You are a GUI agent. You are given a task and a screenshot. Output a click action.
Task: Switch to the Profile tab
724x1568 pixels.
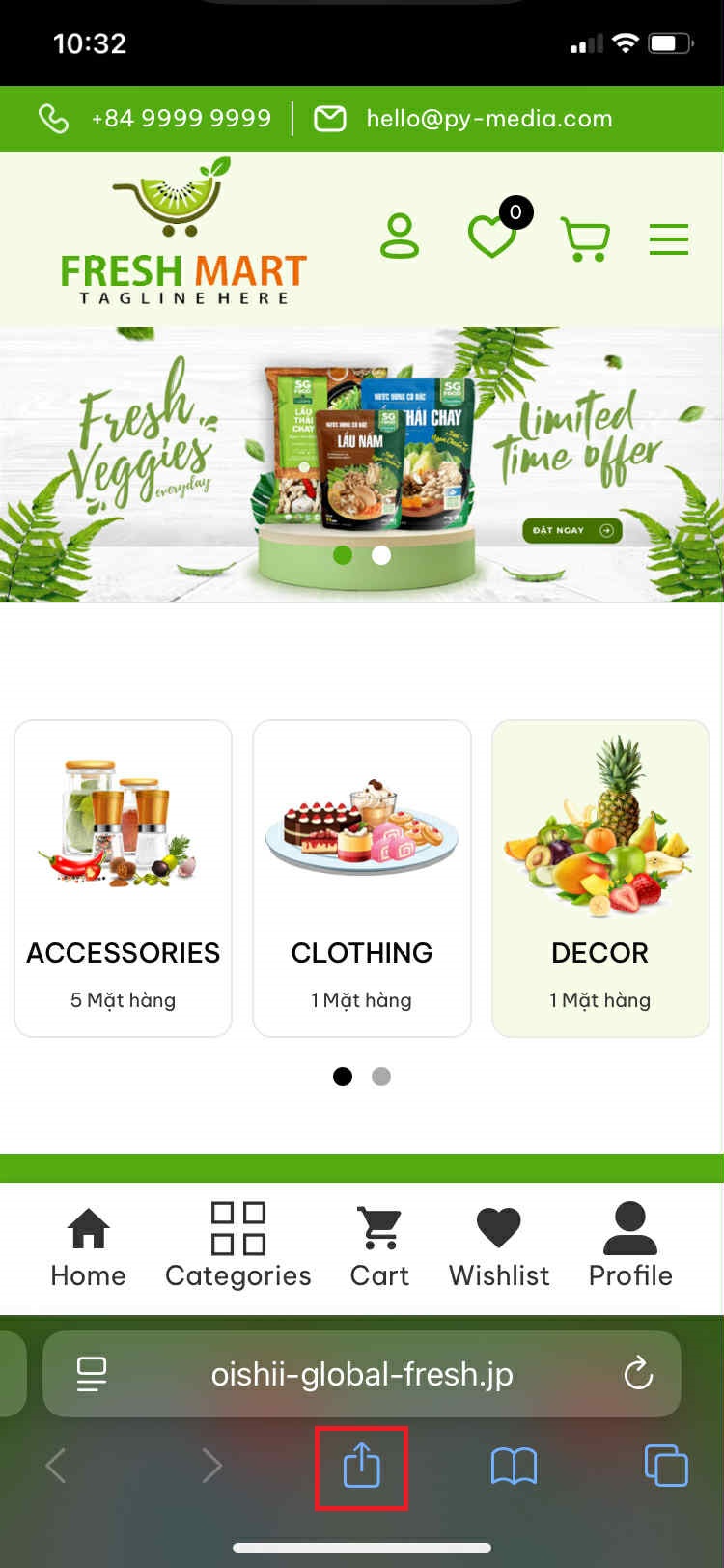[630, 1246]
